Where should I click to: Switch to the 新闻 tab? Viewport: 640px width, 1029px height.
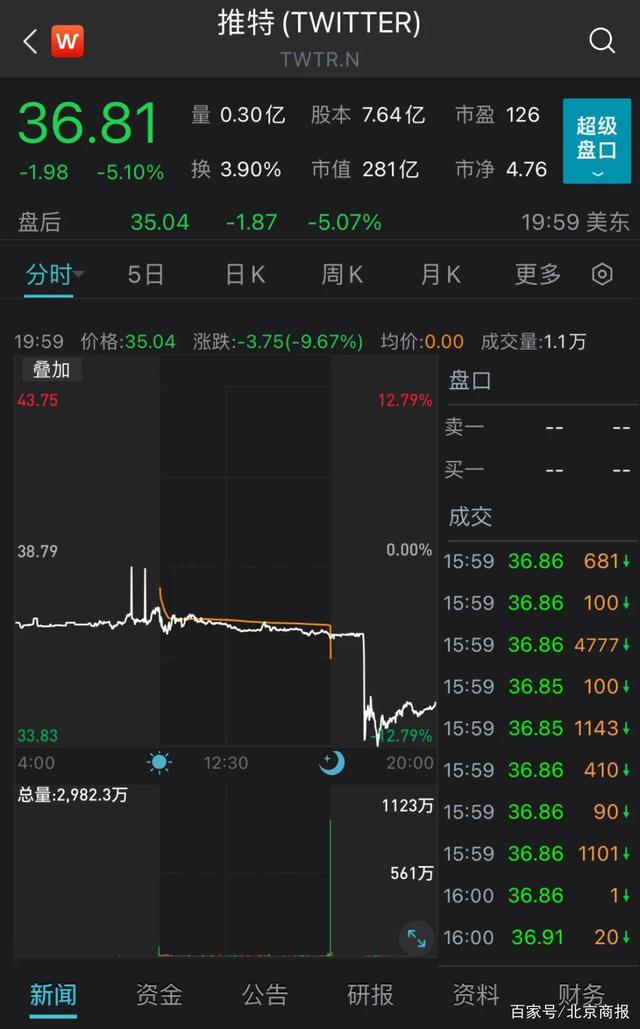pos(53,995)
